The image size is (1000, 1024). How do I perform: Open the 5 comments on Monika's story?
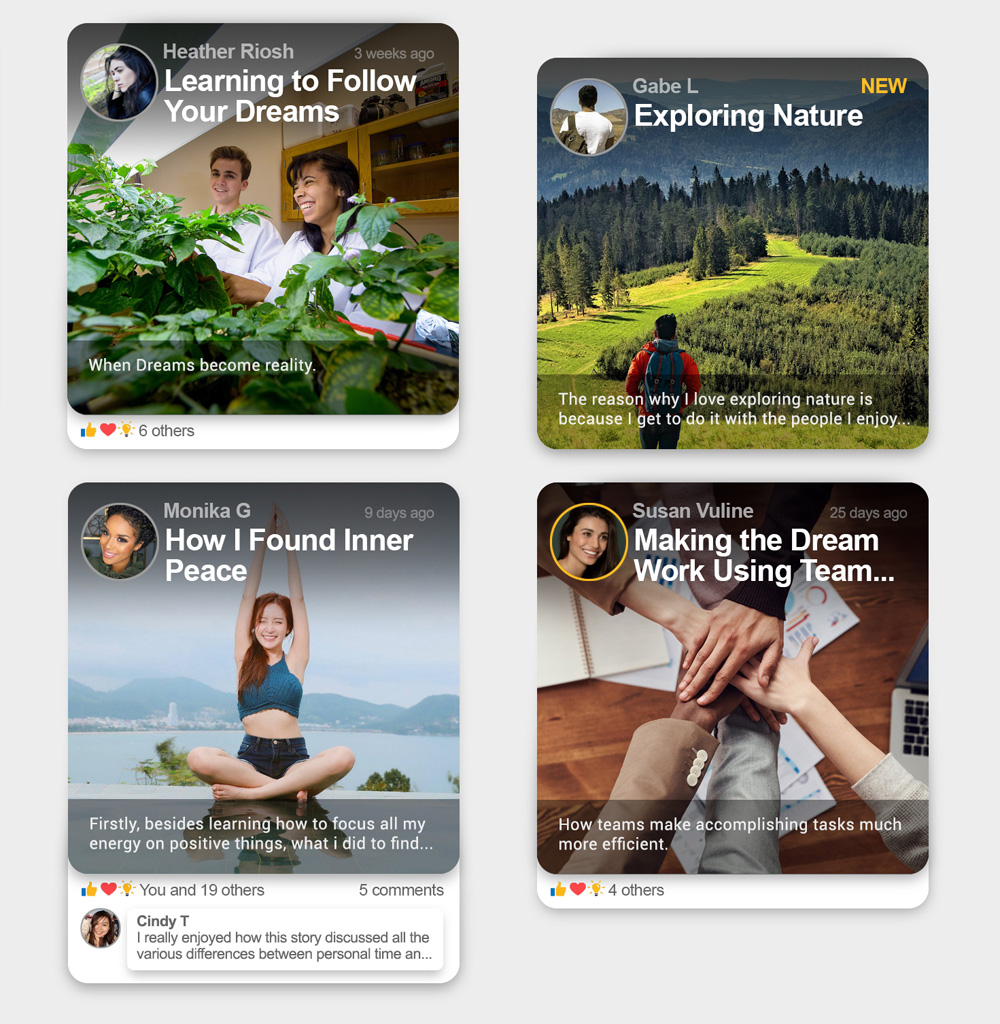[401, 890]
